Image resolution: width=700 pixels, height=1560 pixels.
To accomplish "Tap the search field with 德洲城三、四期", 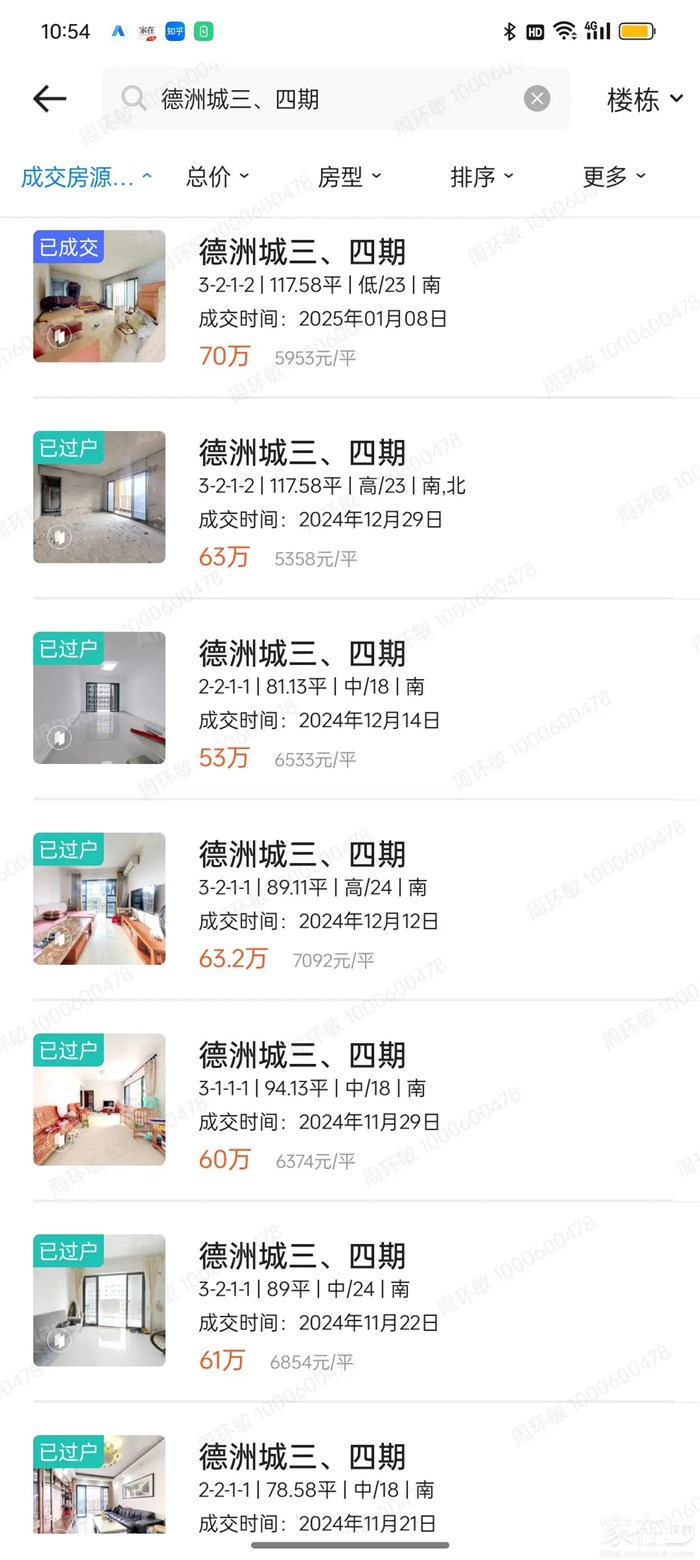I will click(330, 98).
